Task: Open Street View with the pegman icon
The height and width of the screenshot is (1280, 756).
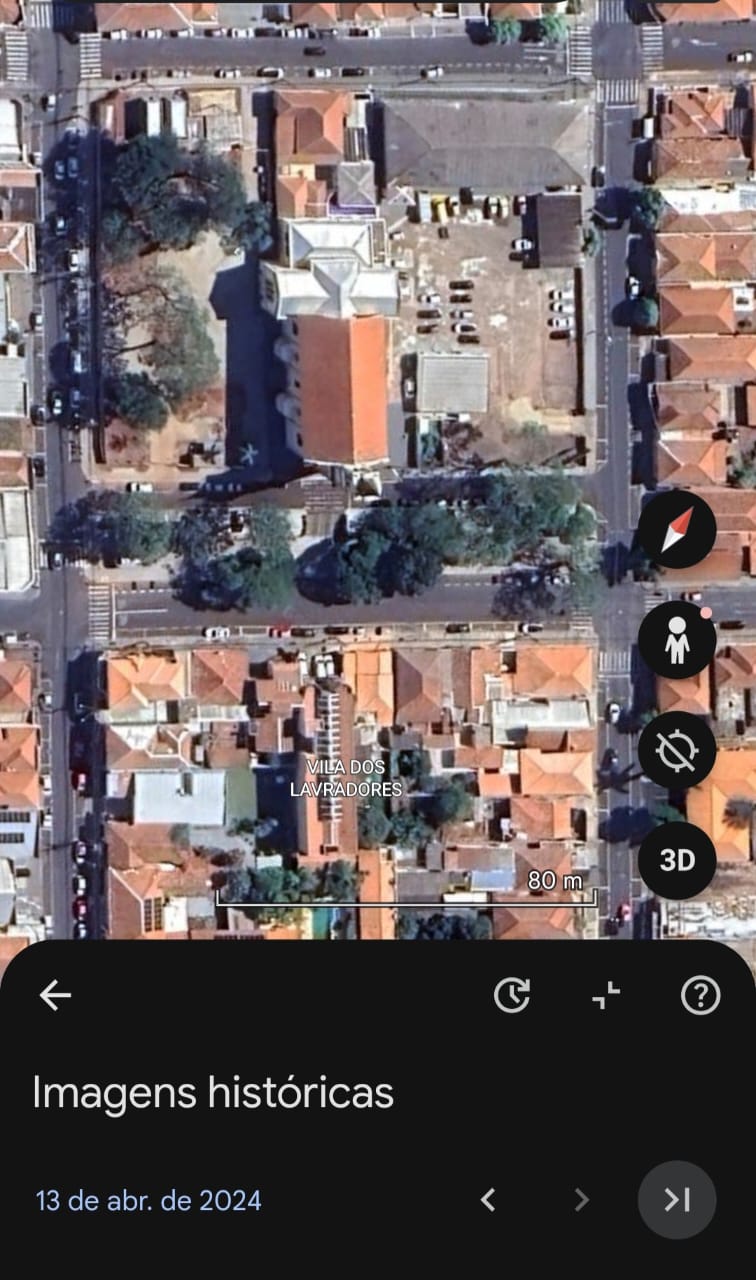Action: (677, 640)
